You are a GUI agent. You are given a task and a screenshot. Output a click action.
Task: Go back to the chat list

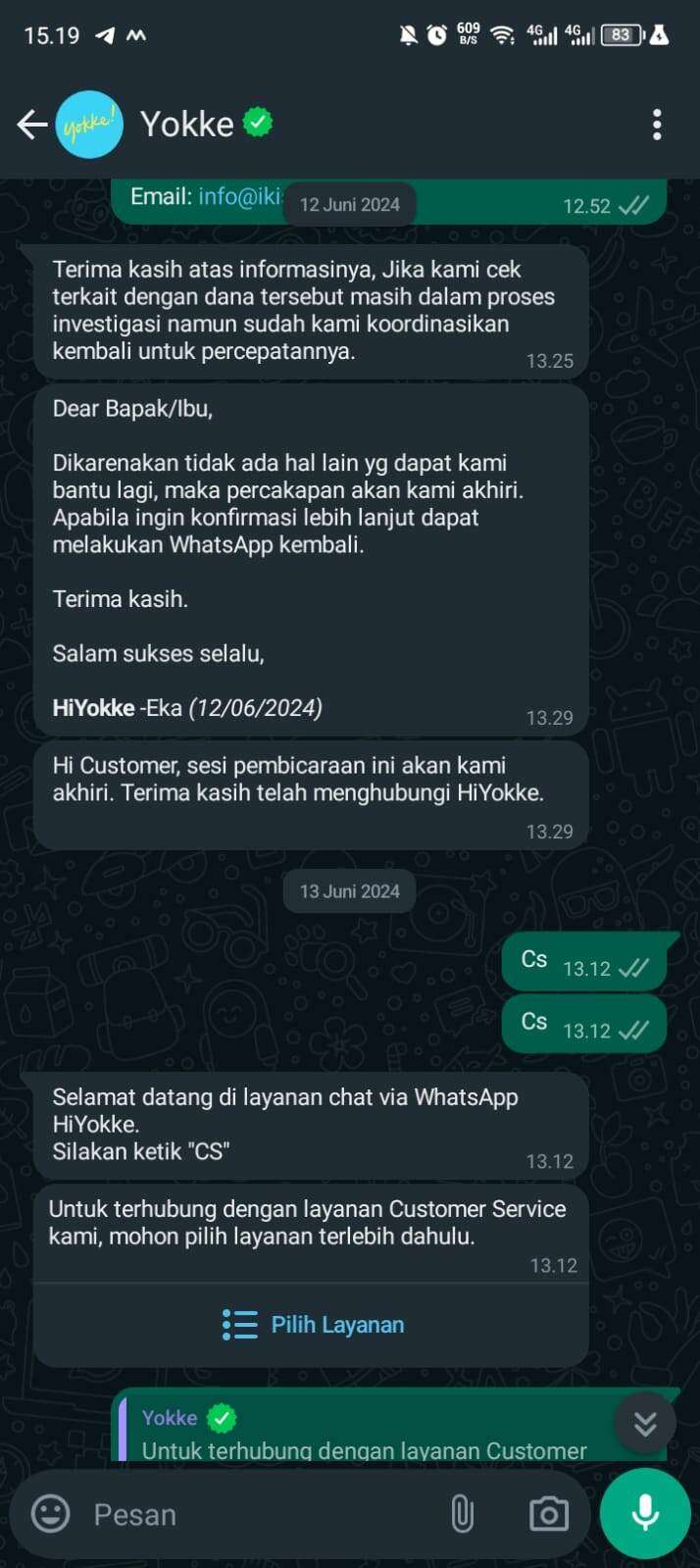[x=32, y=125]
